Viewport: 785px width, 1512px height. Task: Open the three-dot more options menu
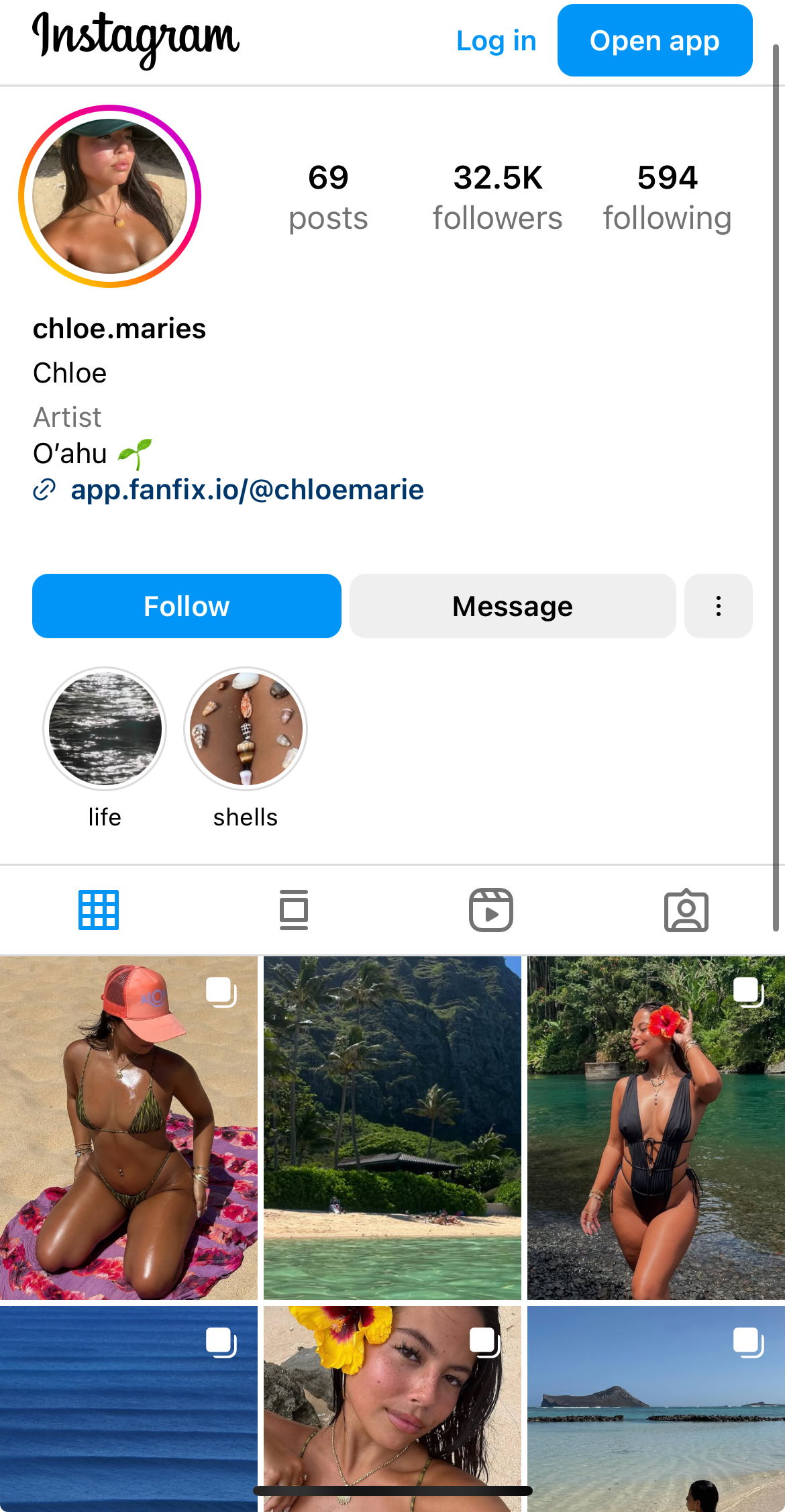(718, 606)
